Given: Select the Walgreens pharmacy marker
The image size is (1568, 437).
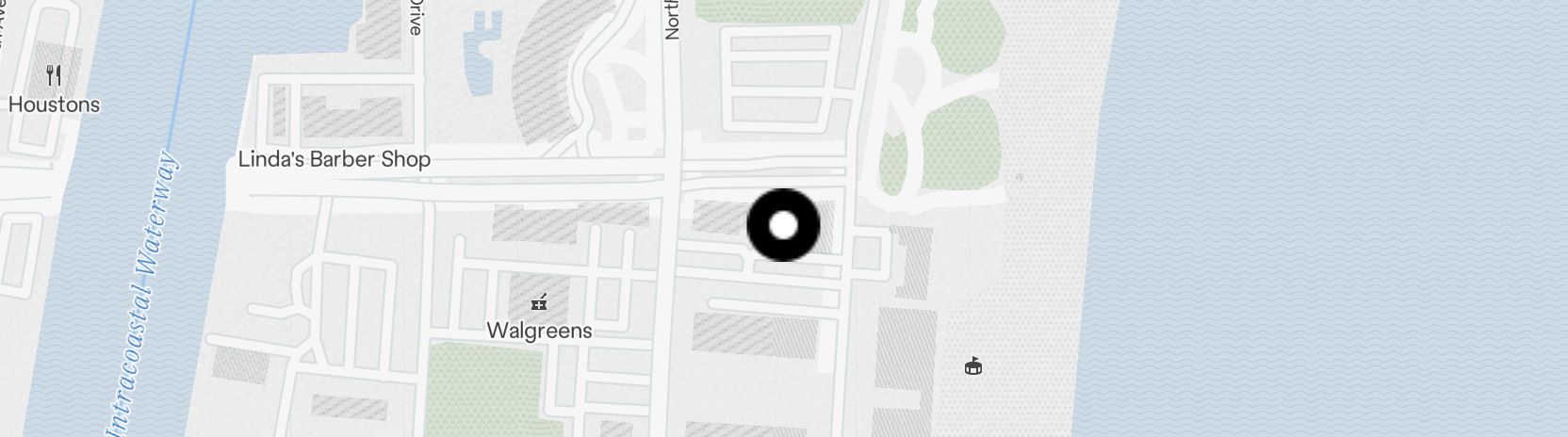Looking at the screenshot, I should [539, 303].
